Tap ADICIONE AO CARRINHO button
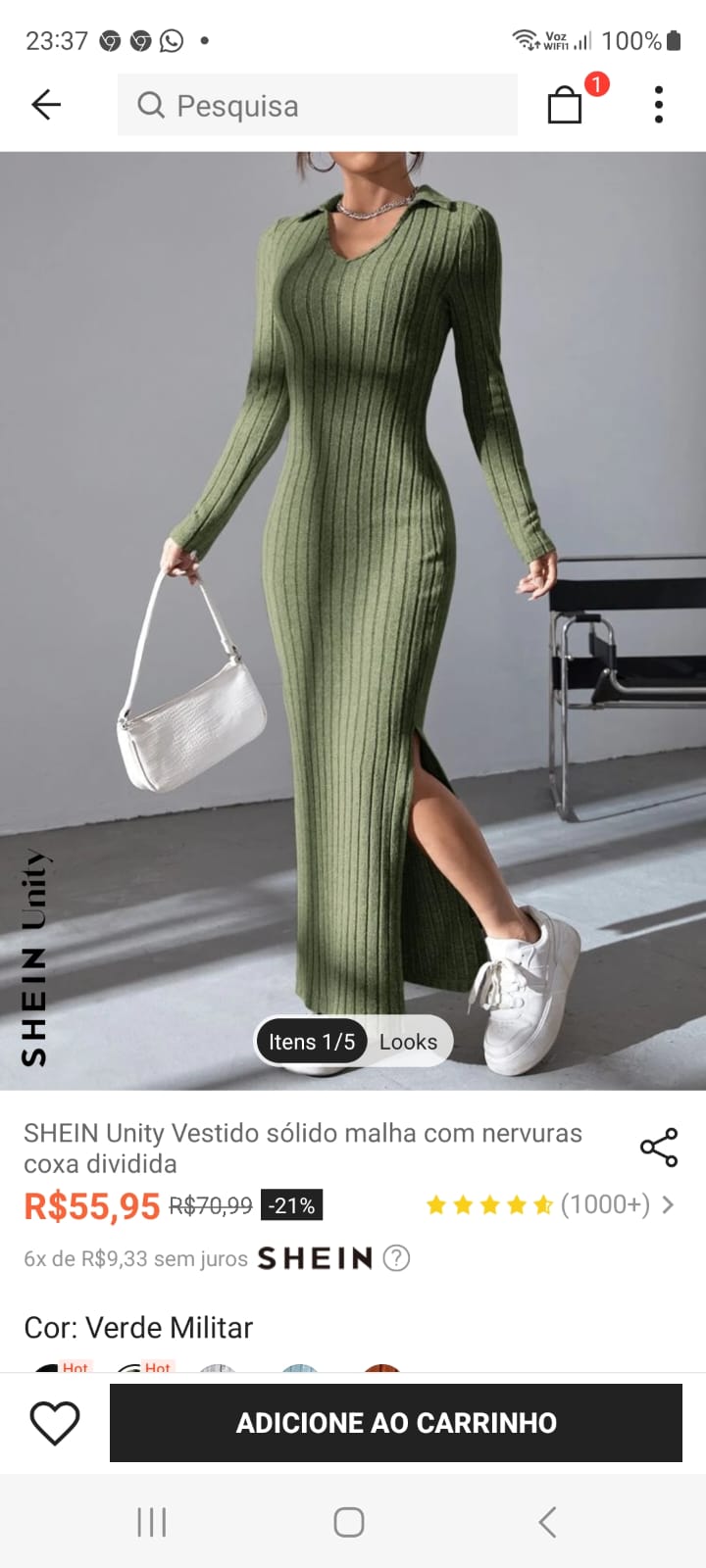The height and width of the screenshot is (1568, 706). pos(396,1423)
